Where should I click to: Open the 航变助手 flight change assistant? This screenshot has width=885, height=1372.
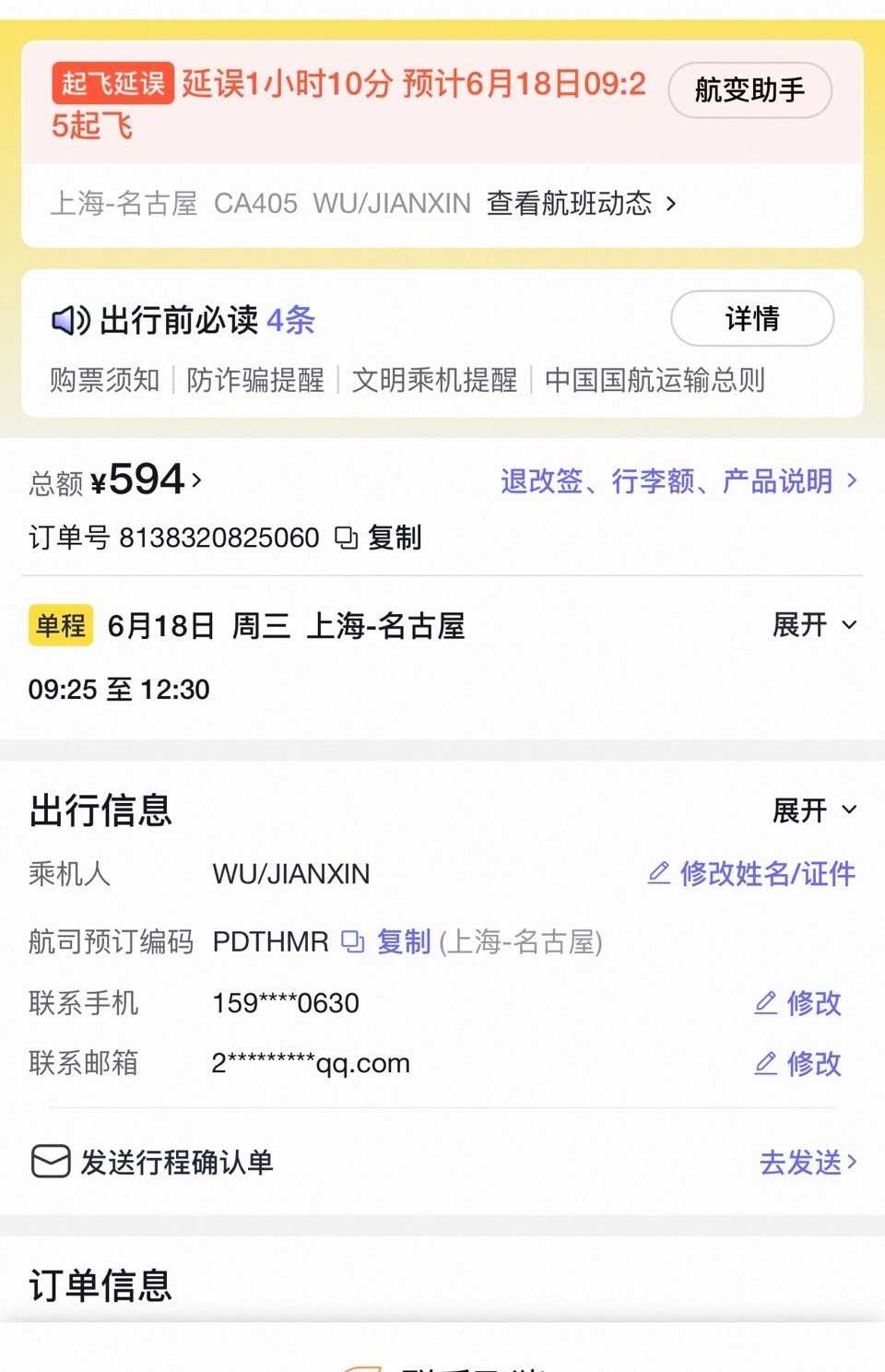[x=749, y=90]
